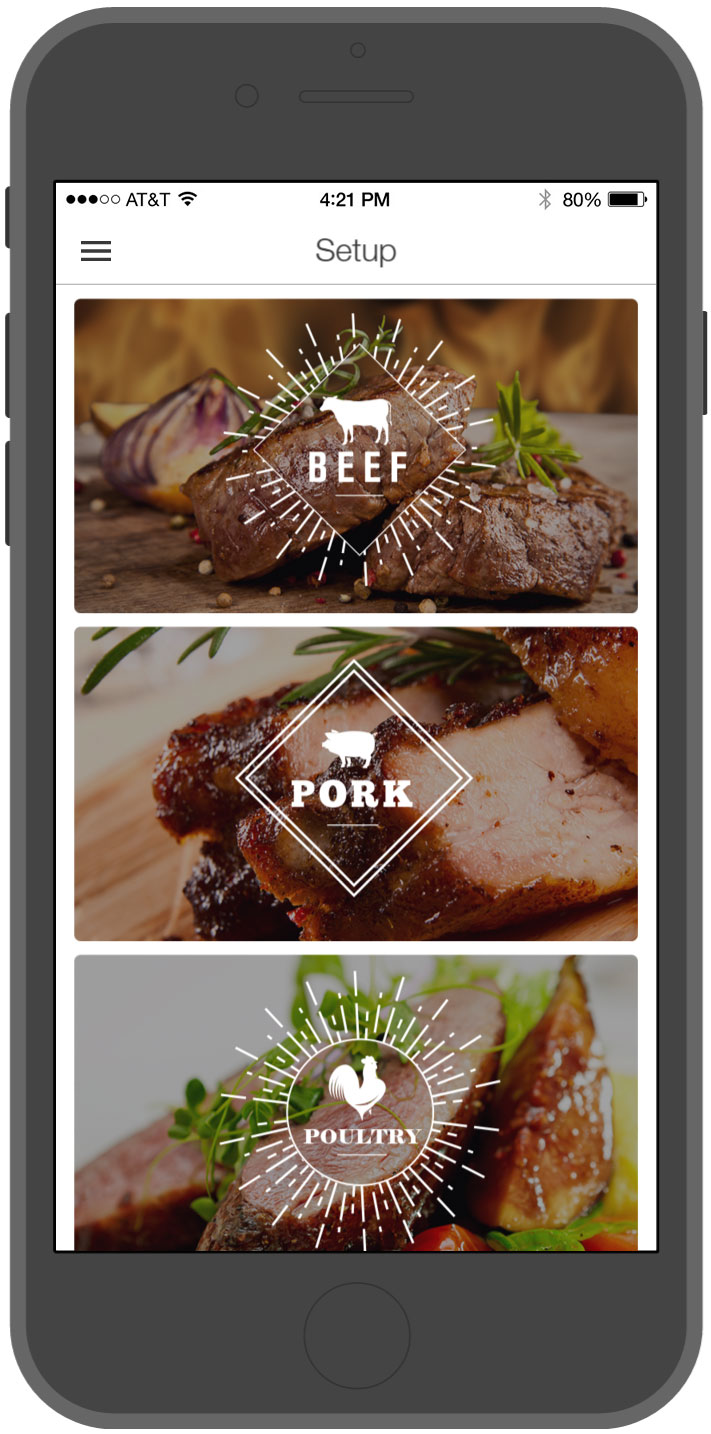The image size is (711, 1434).
Task: Open the Poultry category card
Action: [356, 1103]
